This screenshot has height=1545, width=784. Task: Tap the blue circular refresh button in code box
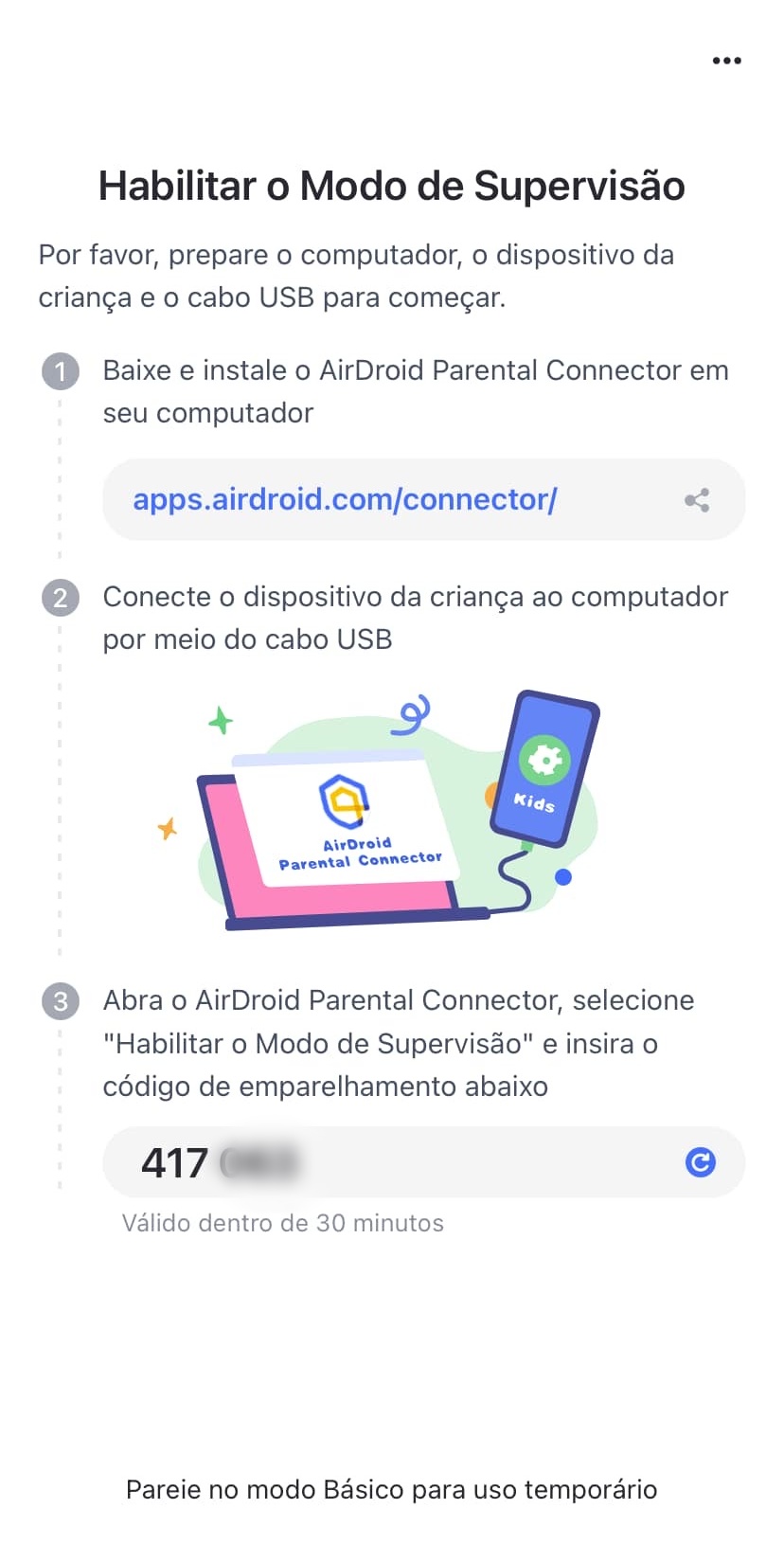[700, 1162]
